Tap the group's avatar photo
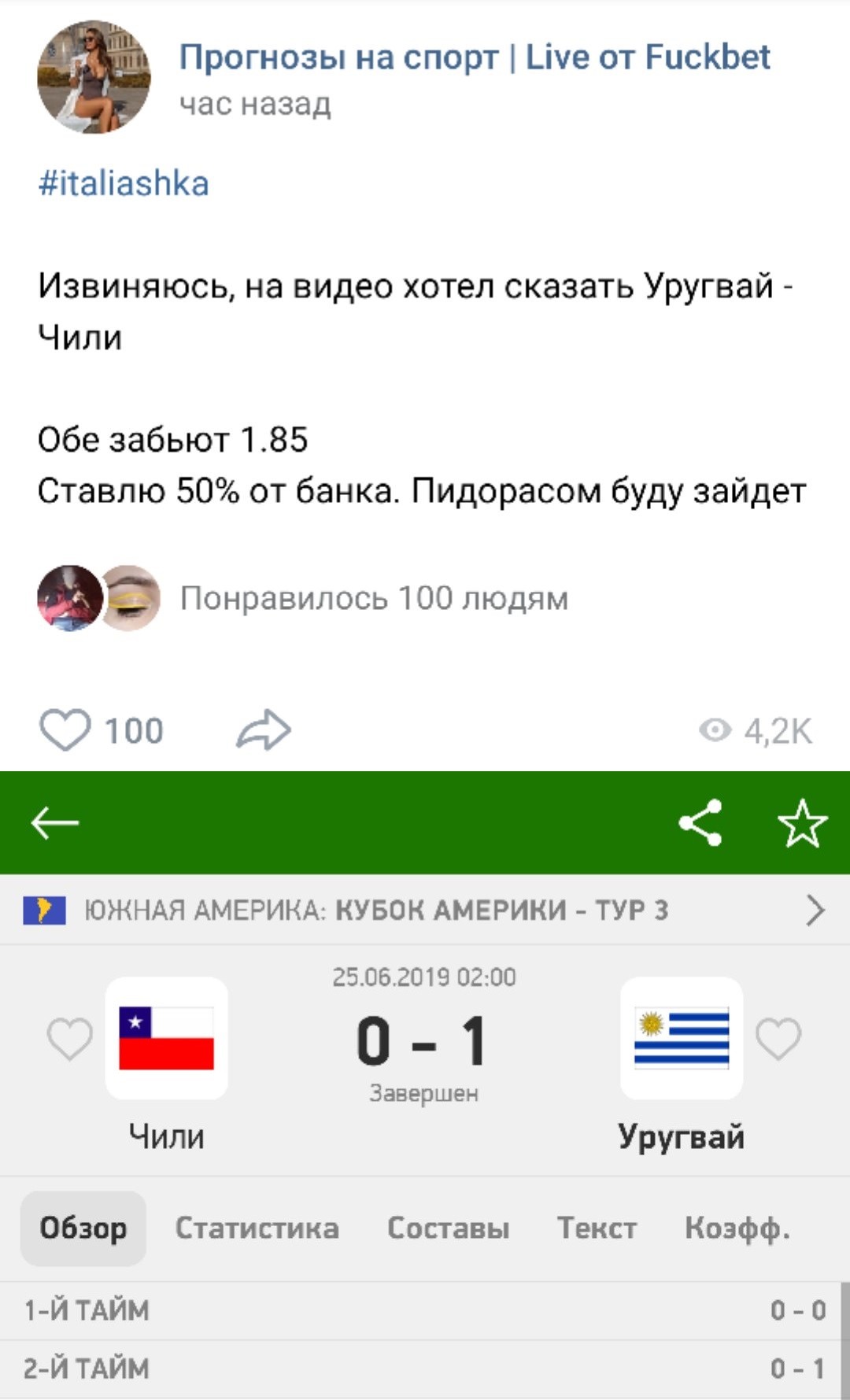The image size is (850, 1400). [94, 76]
